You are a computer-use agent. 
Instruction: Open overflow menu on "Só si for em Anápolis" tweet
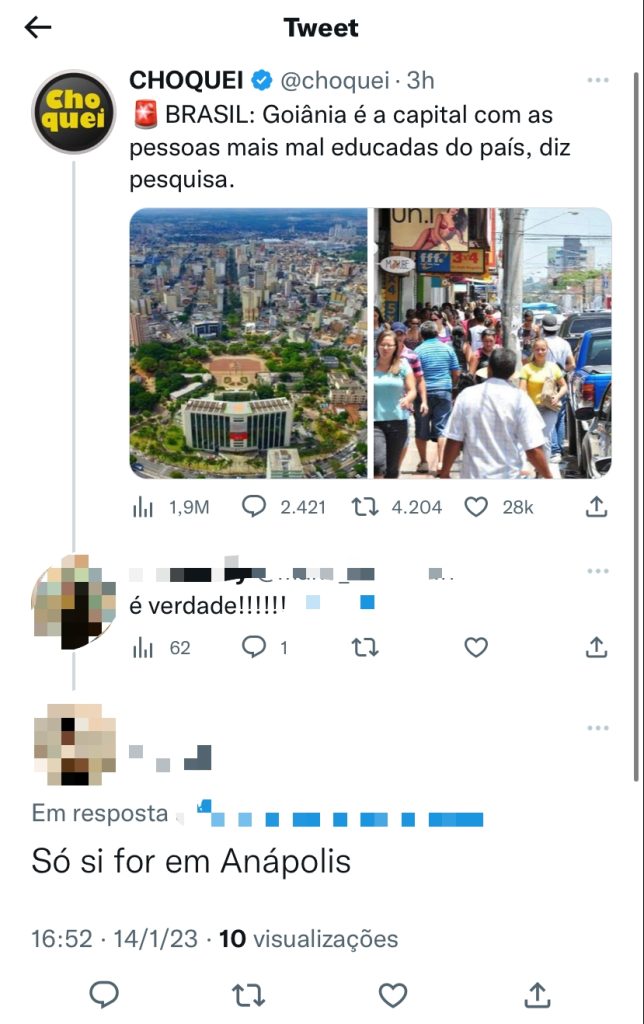[598, 728]
